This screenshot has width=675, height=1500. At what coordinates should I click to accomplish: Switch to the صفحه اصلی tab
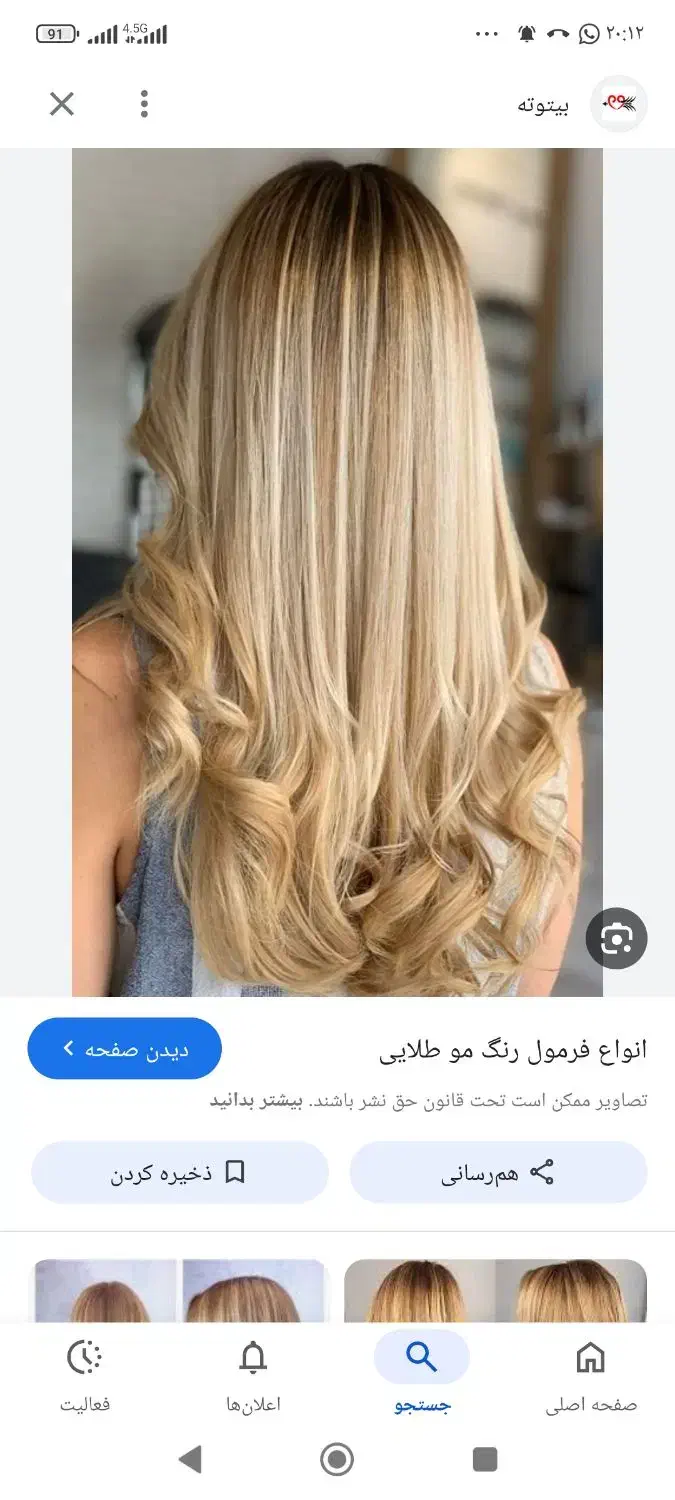[x=590, y=1376]
